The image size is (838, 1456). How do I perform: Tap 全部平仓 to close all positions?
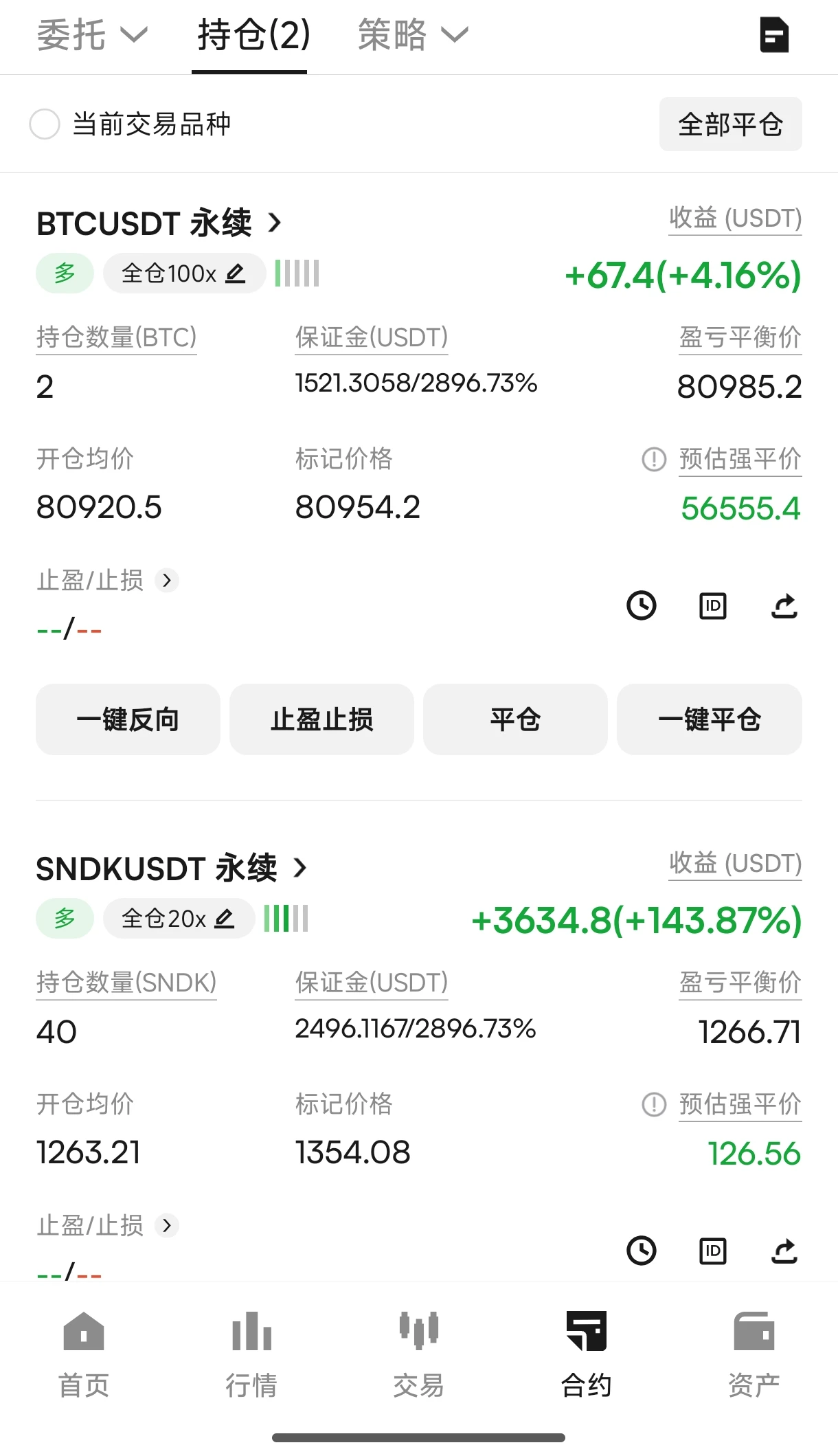click(x=730, y=124)
